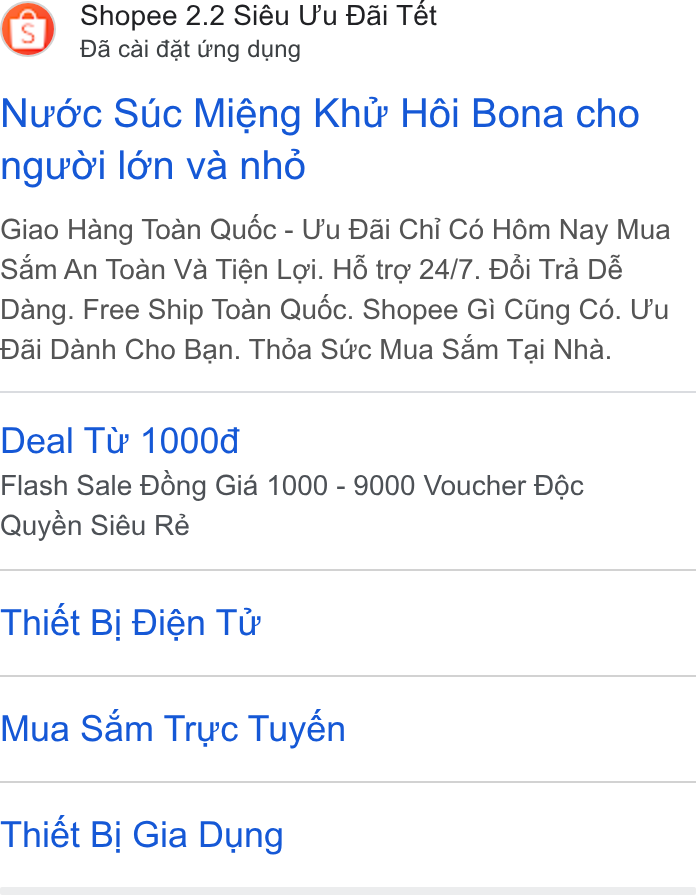This screenshot has width=696, height=895.
Task: Open the Deal Từ 1000đ sitelink
Action: [x=119, y=441]
